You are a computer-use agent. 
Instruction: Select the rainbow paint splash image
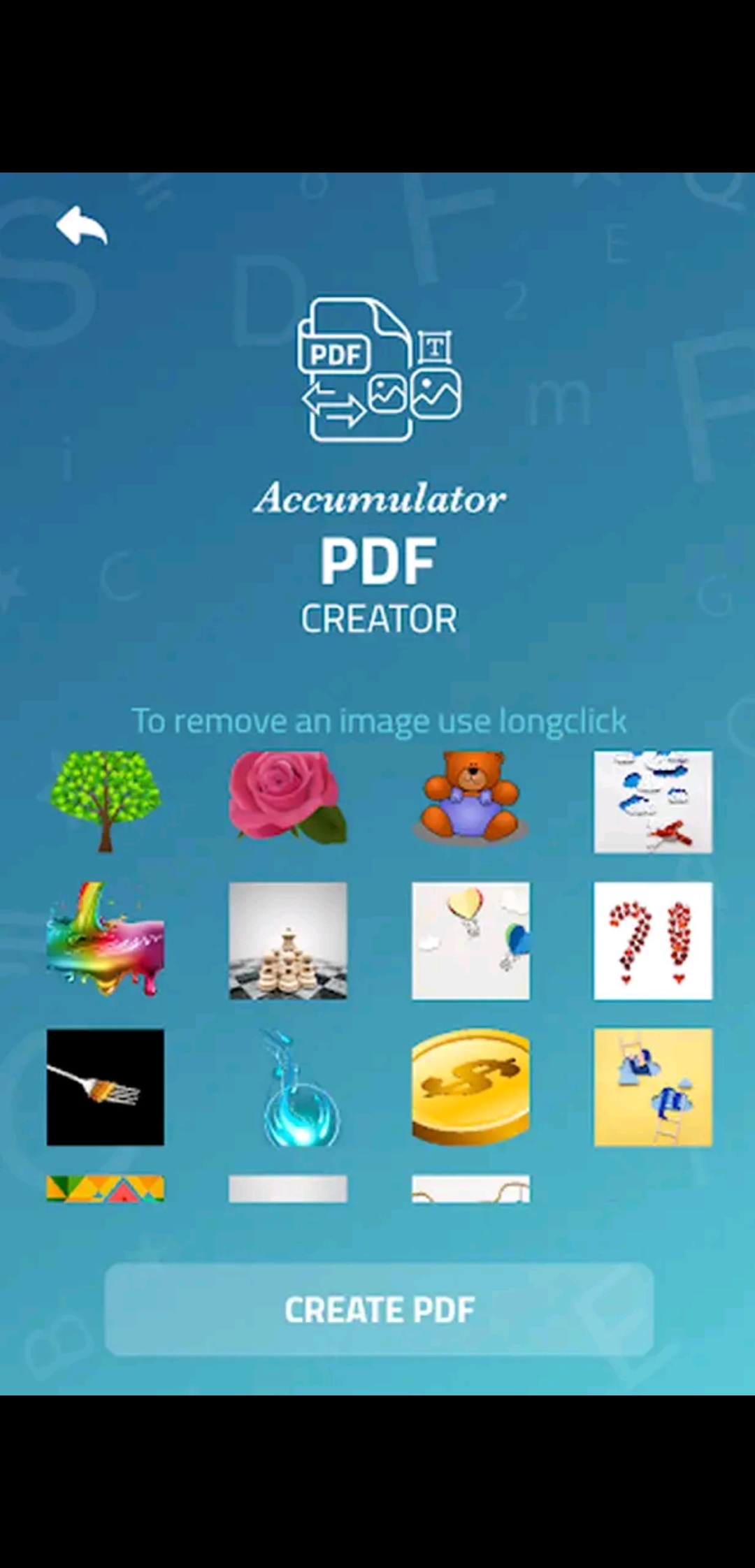(x=106, y=938)
